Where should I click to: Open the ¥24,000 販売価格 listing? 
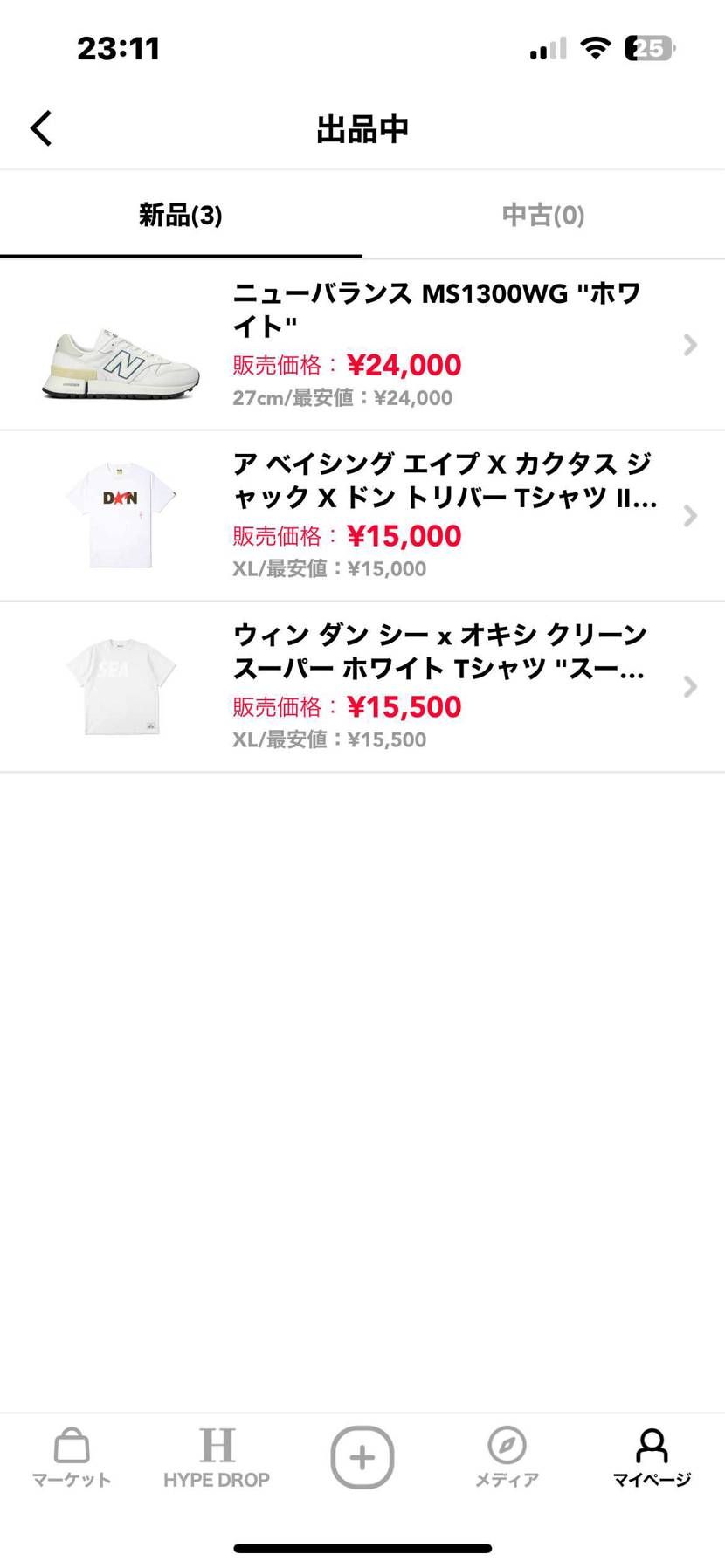[402, 364]
